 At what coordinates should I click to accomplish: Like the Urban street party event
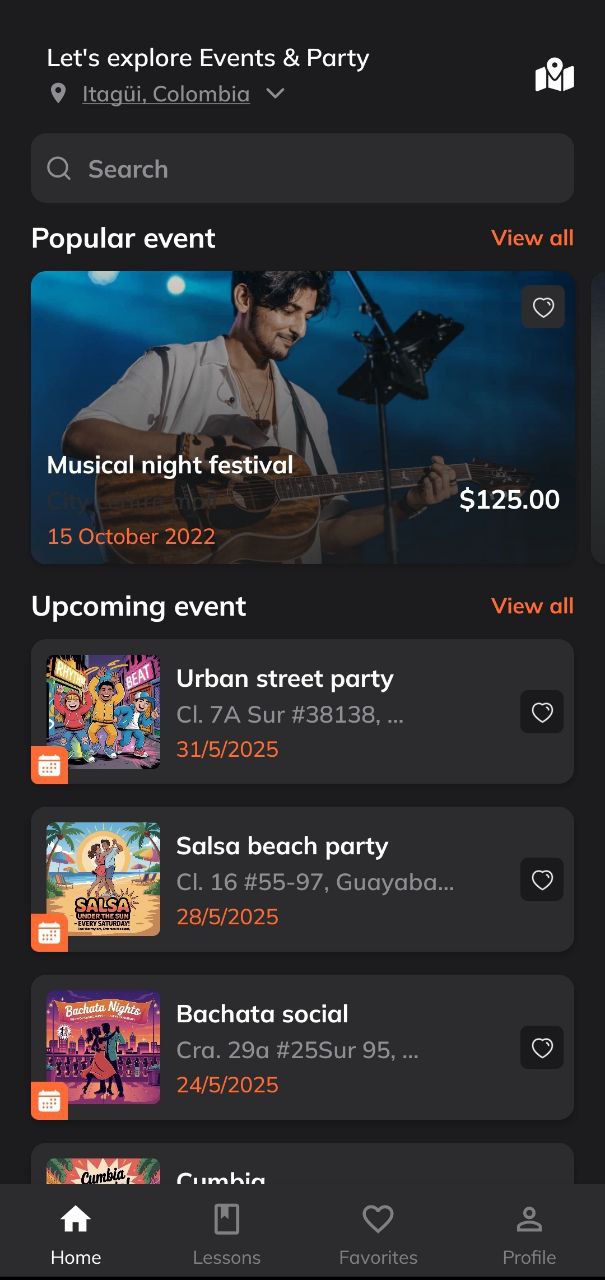542,712
